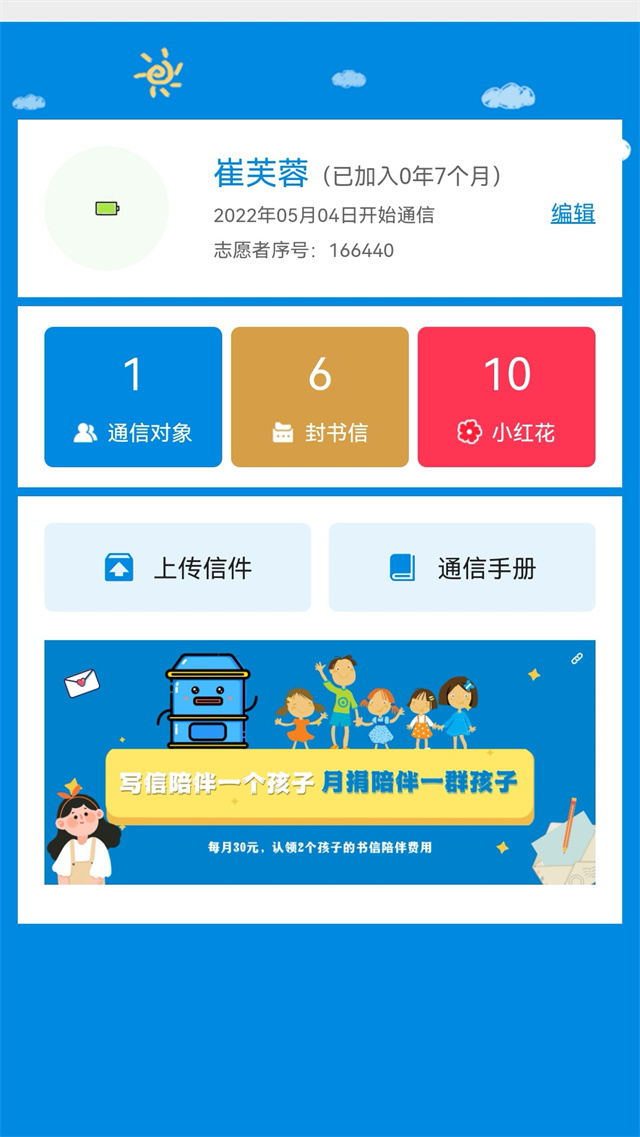Open the 通信手册 handbook
The width and height of the screenshot is (640, 1137).
point(462,567)
